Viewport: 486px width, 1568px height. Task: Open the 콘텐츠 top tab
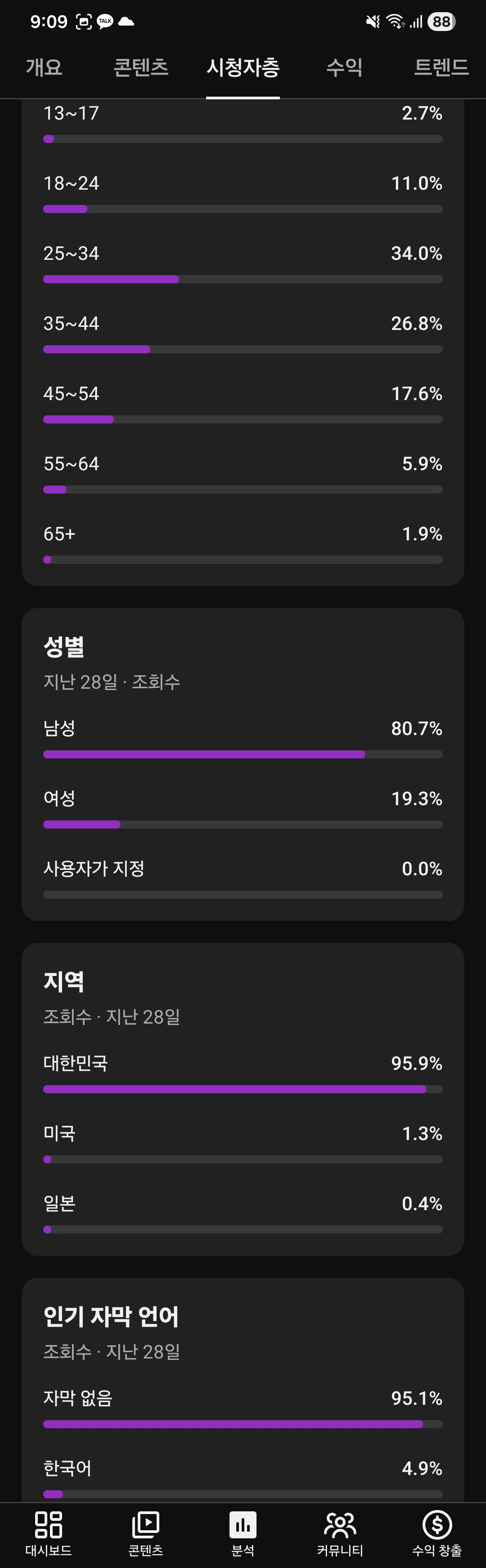pos(141,67)
